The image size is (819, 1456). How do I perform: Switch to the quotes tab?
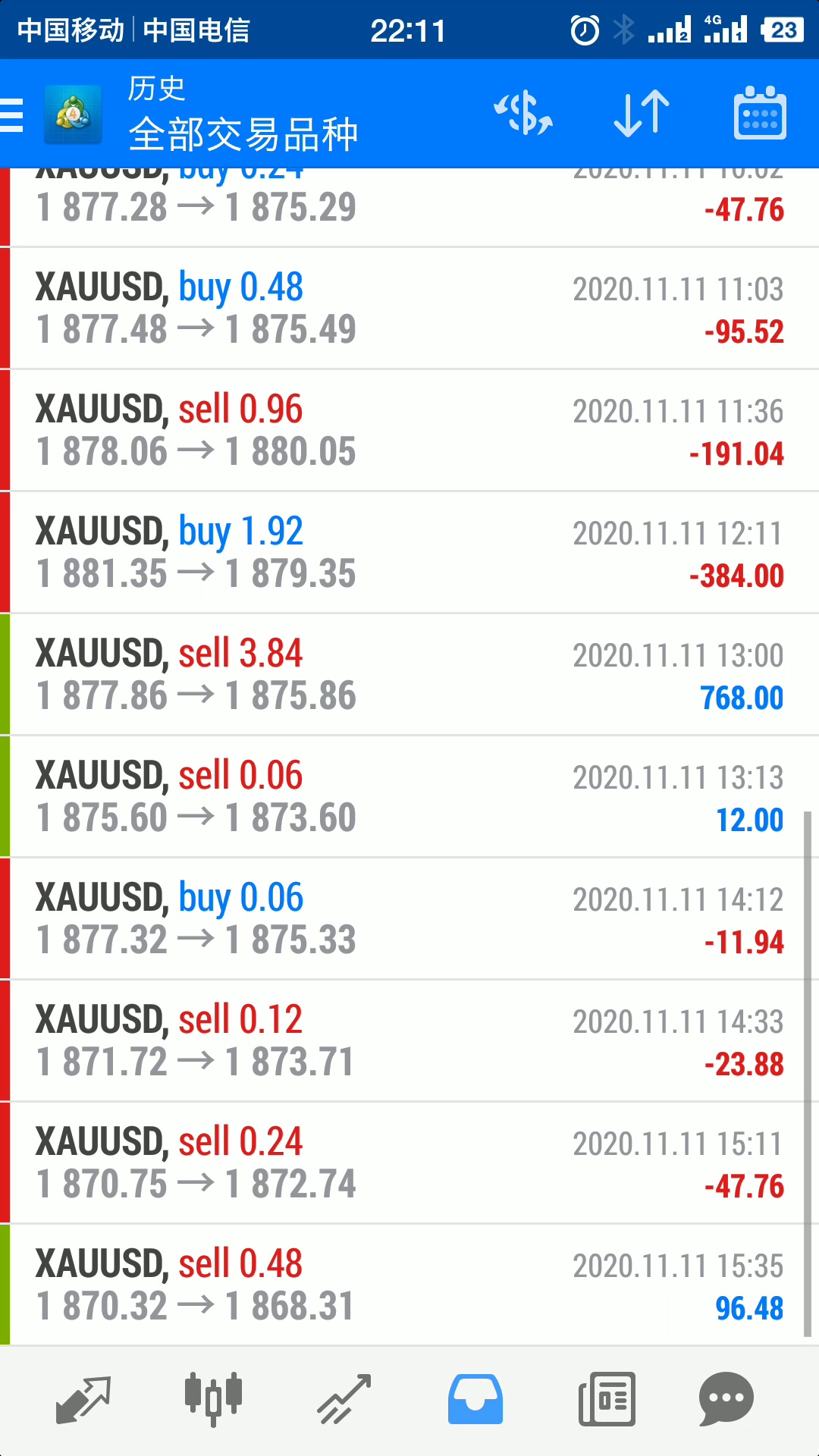[x=83, y=1398]
